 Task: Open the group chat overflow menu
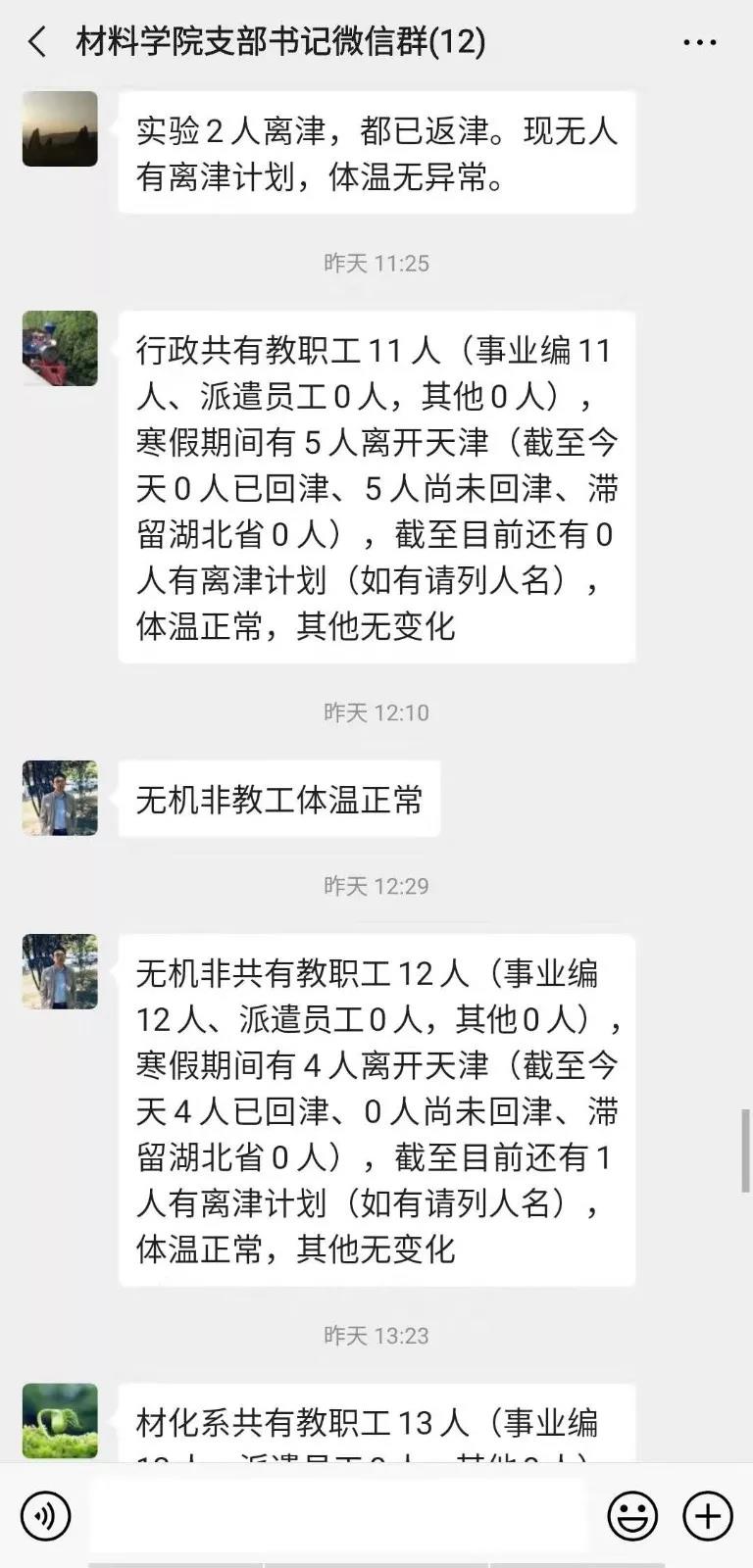(x=699, y=42)
